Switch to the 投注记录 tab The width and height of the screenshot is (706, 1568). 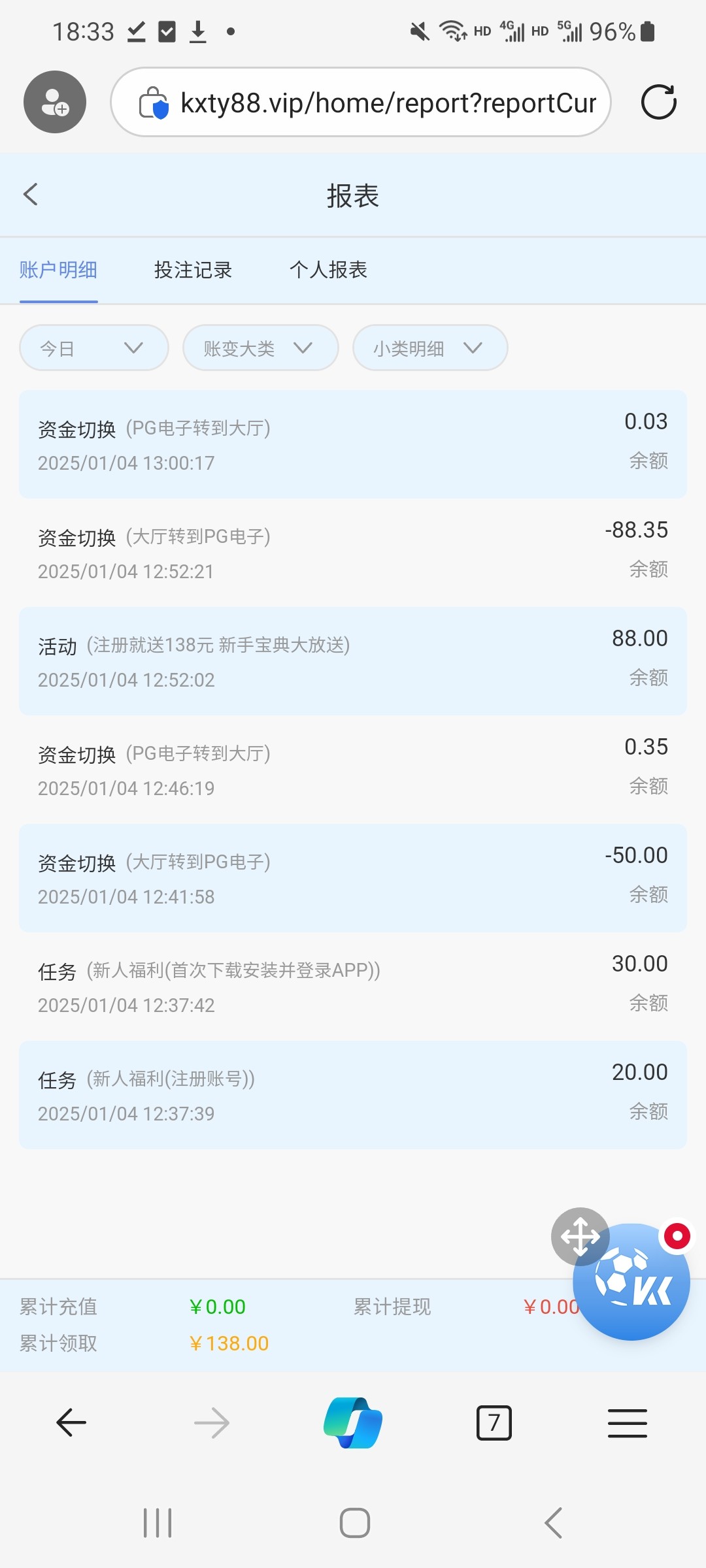(193, 270)
